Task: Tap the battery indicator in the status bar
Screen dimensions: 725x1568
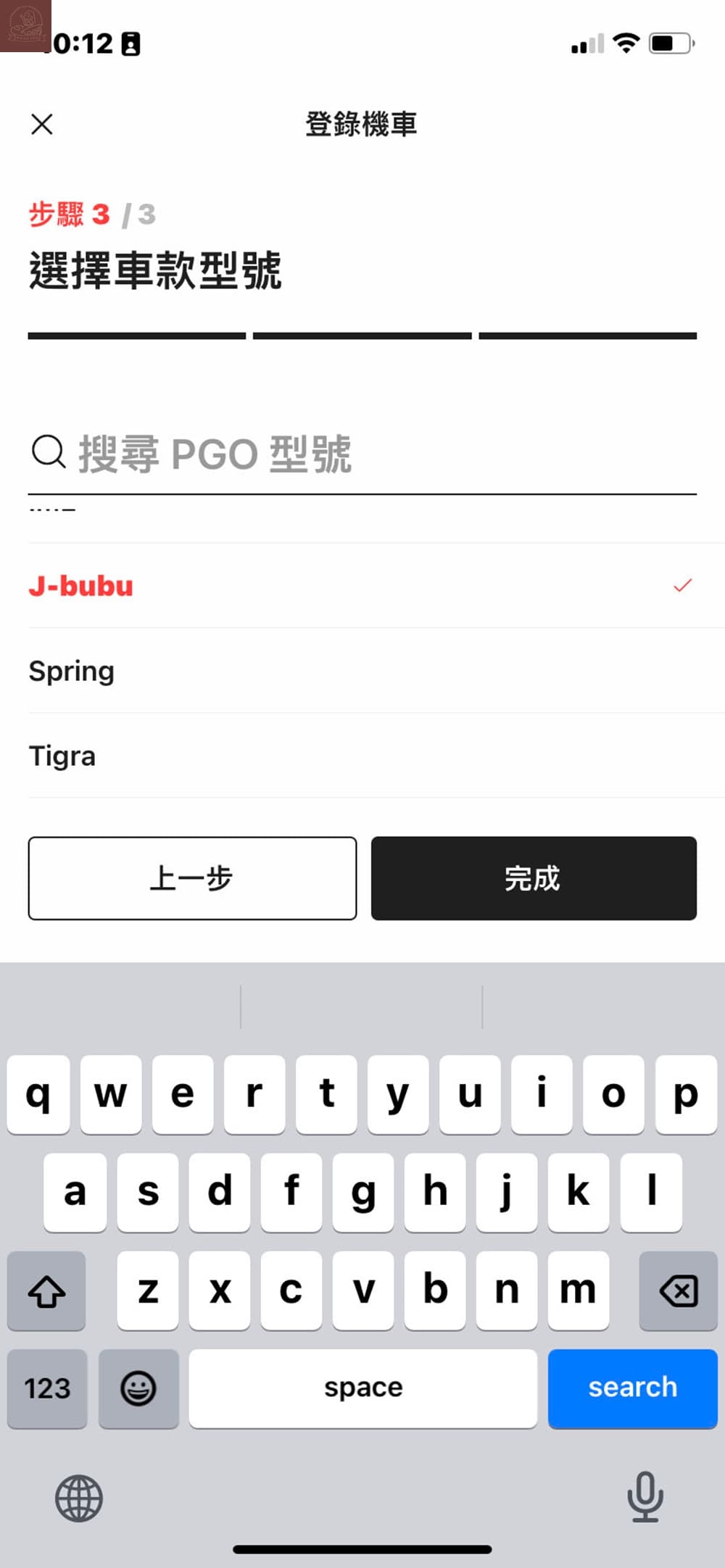Action: point(671,43)
